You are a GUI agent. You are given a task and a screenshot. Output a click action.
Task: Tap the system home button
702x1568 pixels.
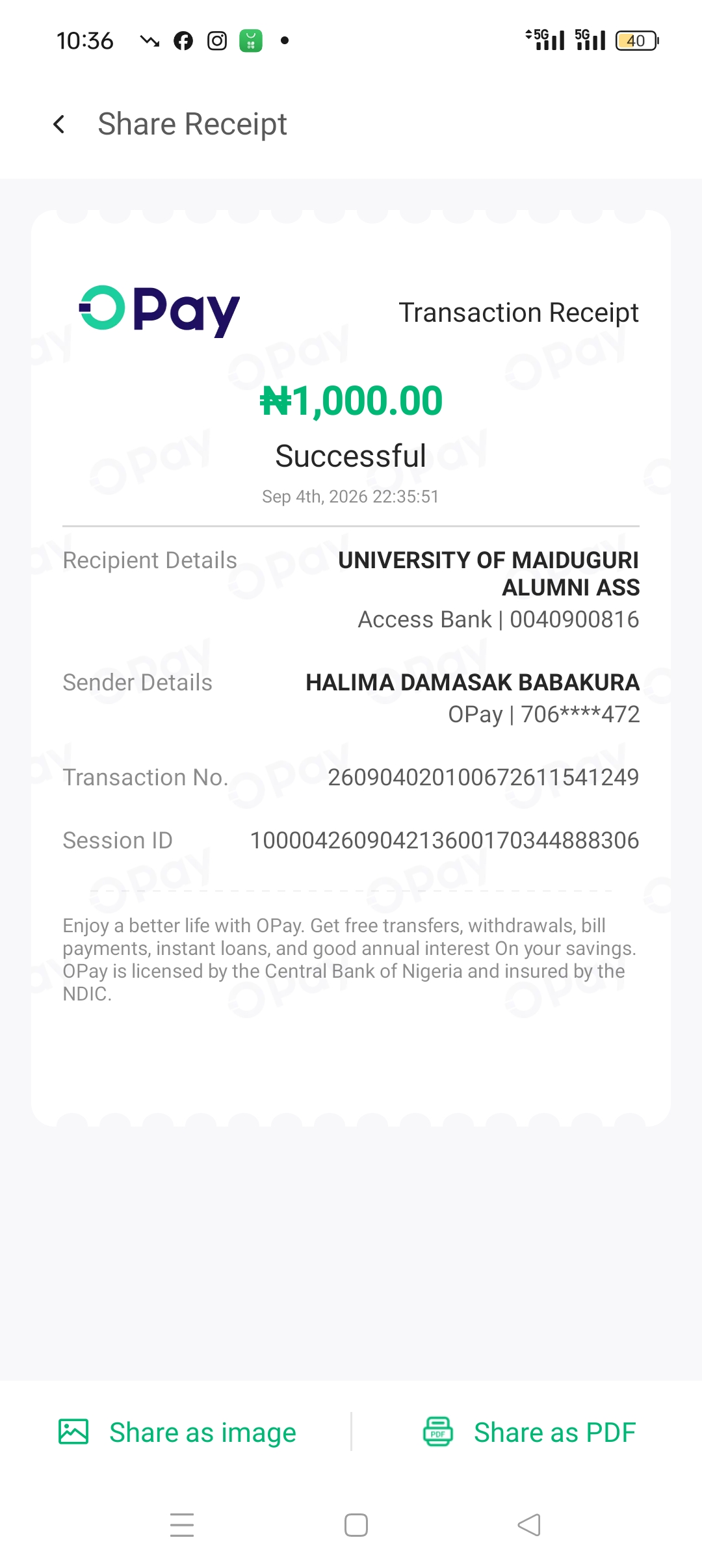[x=356, y=1524]
